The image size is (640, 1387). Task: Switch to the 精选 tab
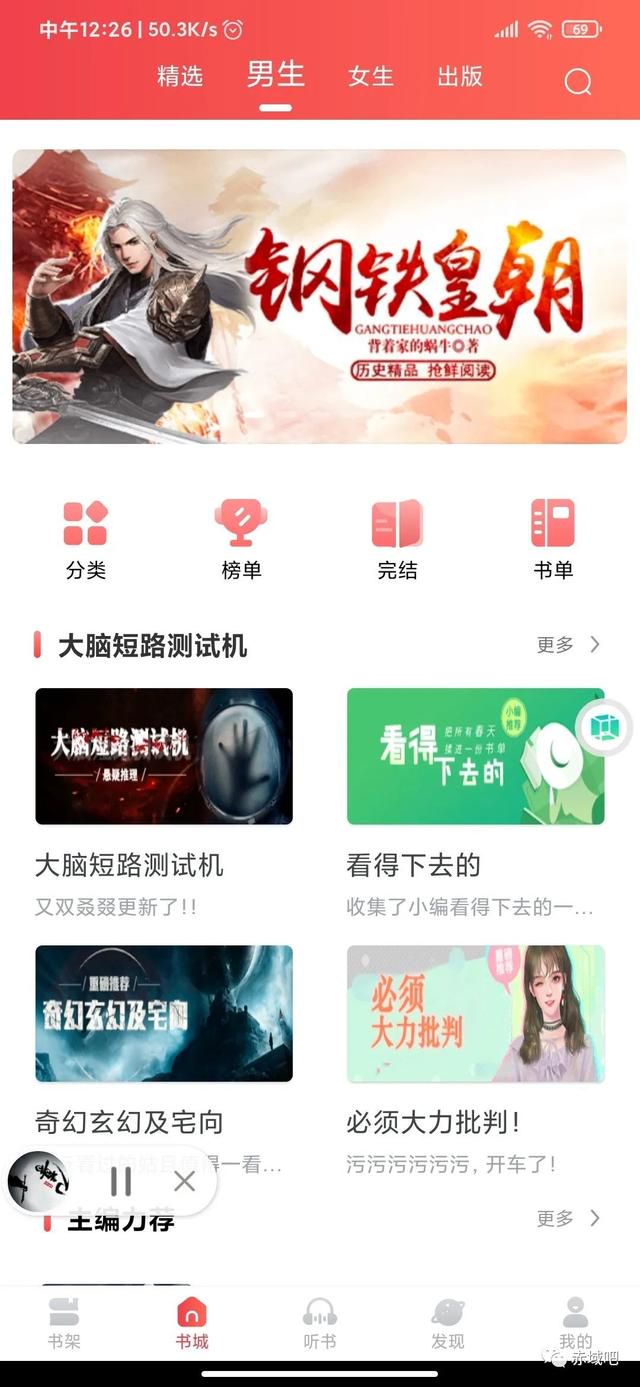180,77
